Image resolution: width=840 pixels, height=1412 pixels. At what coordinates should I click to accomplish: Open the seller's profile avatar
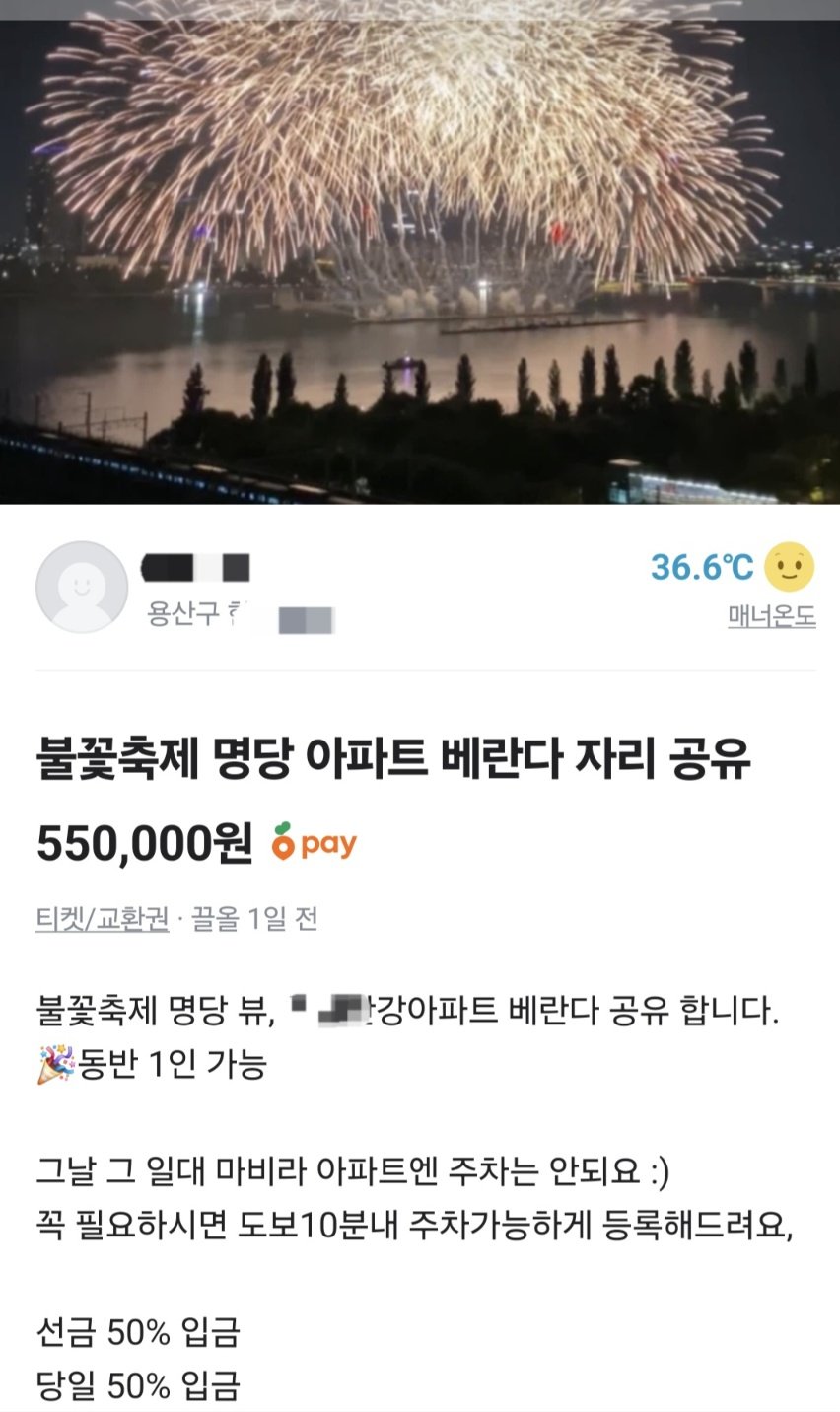[82, 587]
